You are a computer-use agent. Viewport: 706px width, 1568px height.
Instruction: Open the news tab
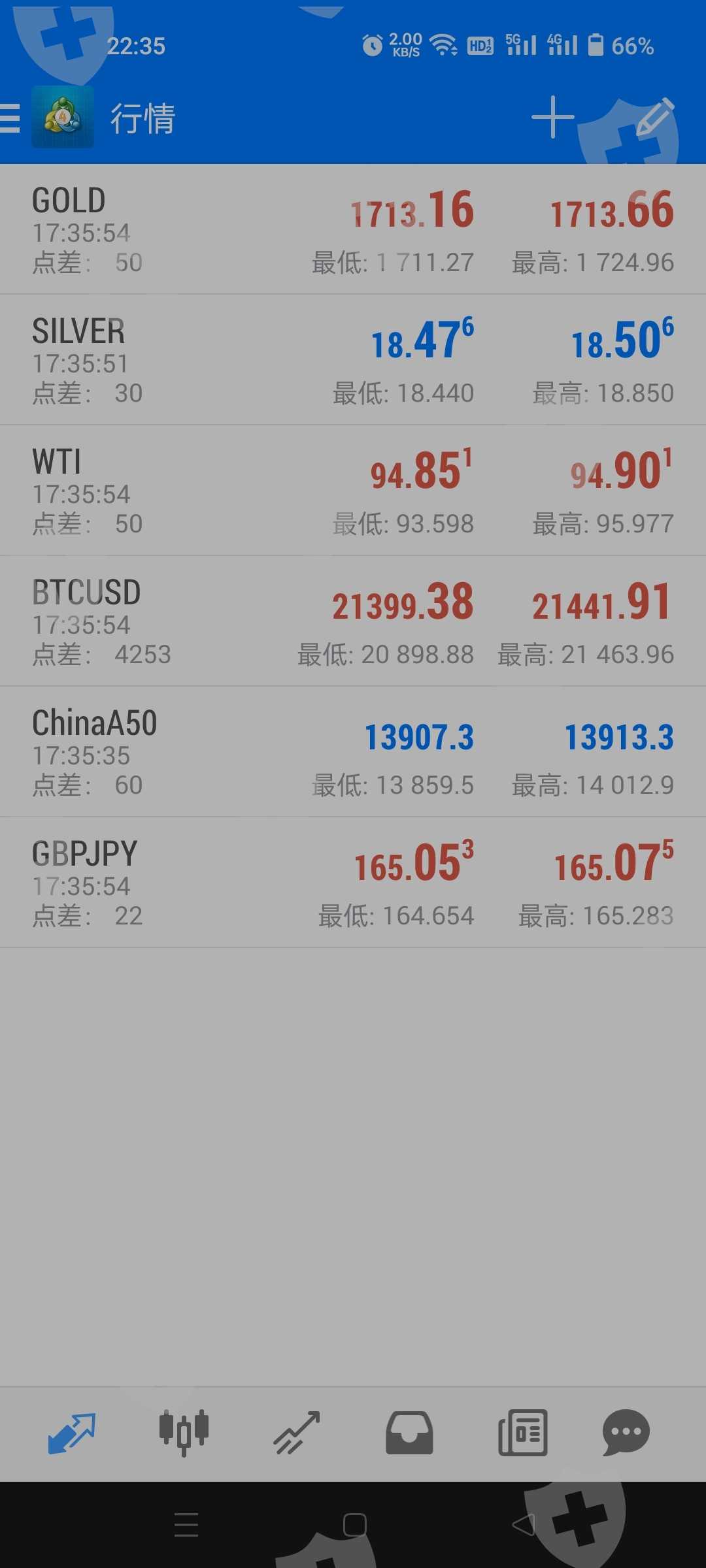522,1433
